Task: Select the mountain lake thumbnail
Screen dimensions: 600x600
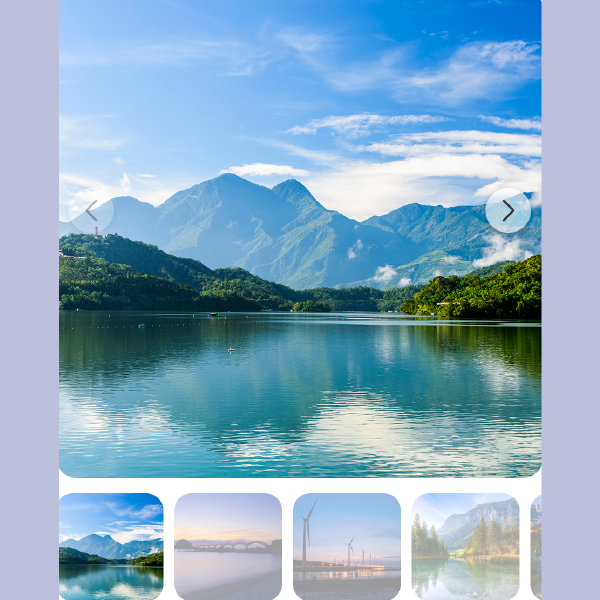Action: 111,546
